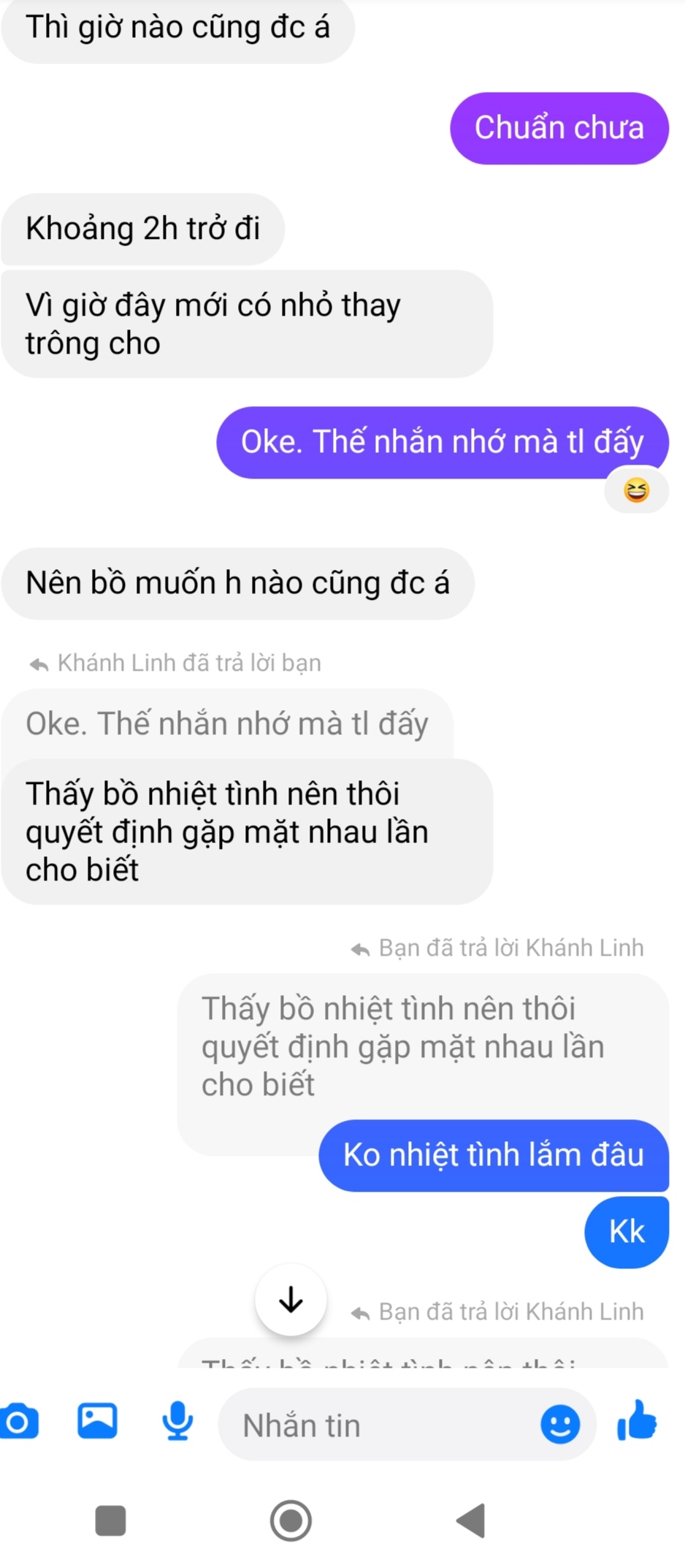Open the photo gallery picker
The width and height of the screenshot is (685, 1568).
tap(97, 1421)
